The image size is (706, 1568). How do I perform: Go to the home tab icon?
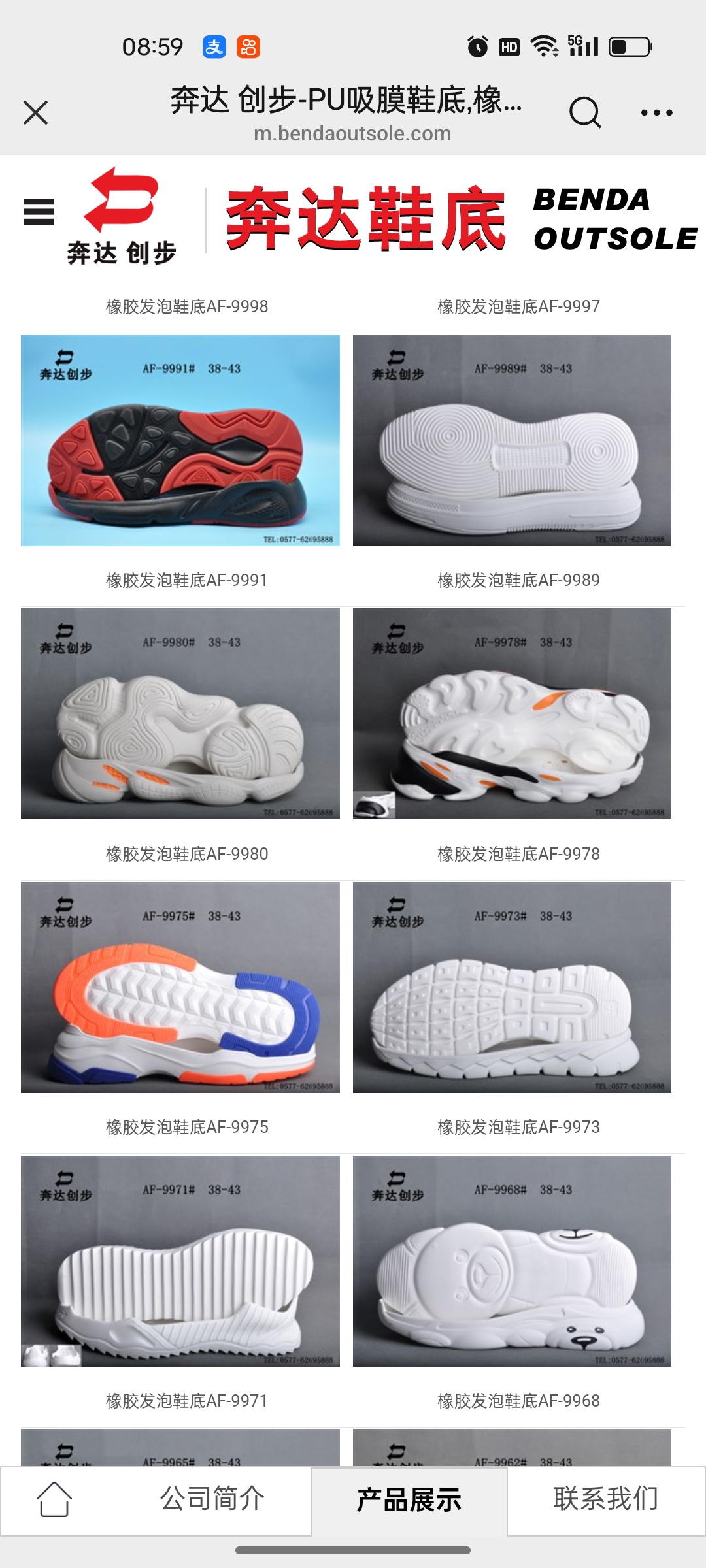pos(54,1498)
